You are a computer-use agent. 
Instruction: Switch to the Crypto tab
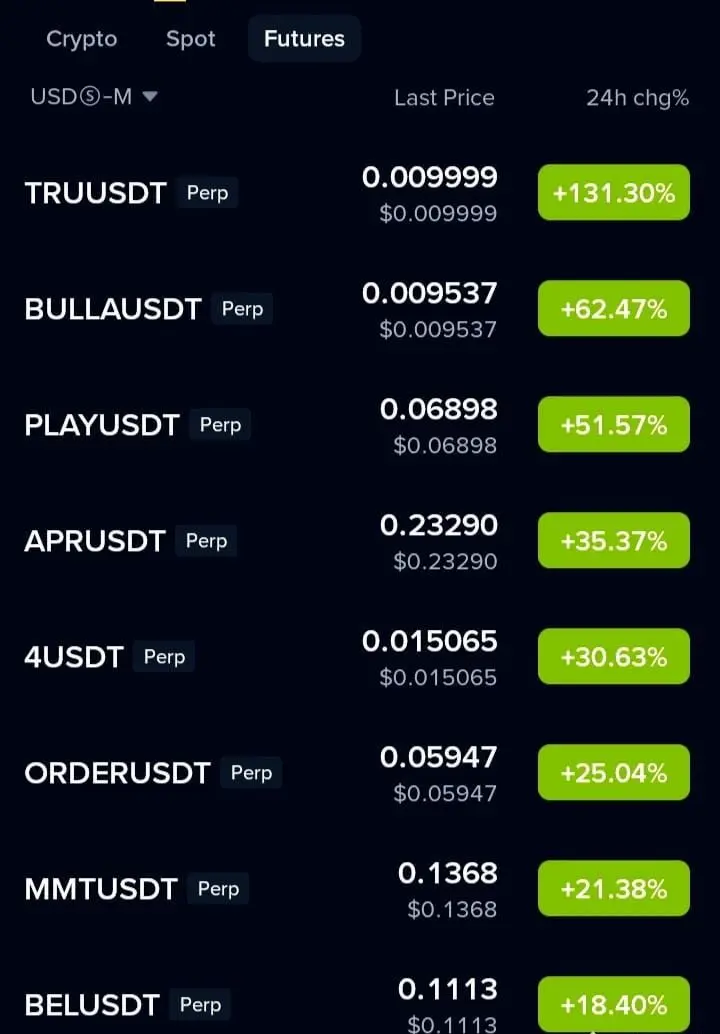82,39
